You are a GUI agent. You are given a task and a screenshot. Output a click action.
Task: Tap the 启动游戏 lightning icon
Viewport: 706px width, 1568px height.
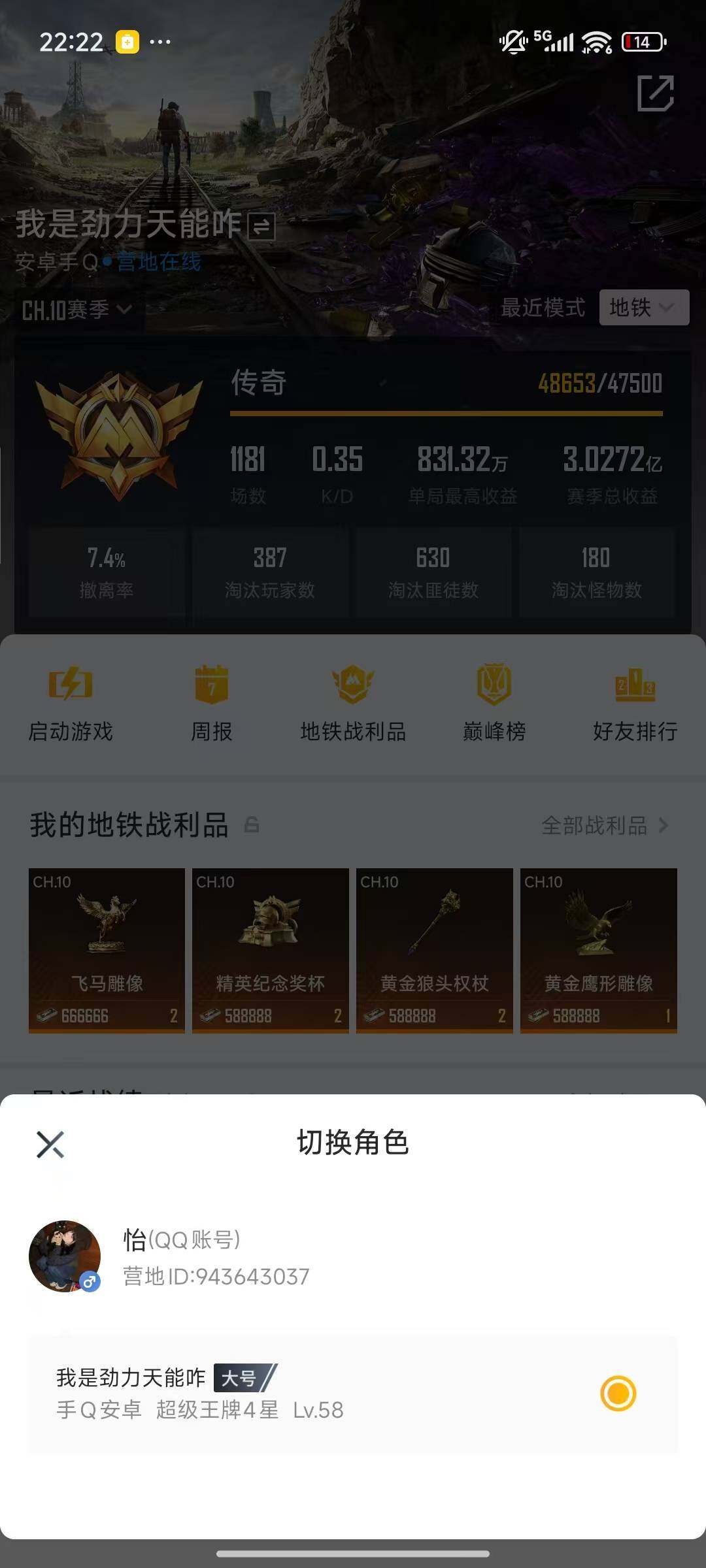click(x=70, y=684)
